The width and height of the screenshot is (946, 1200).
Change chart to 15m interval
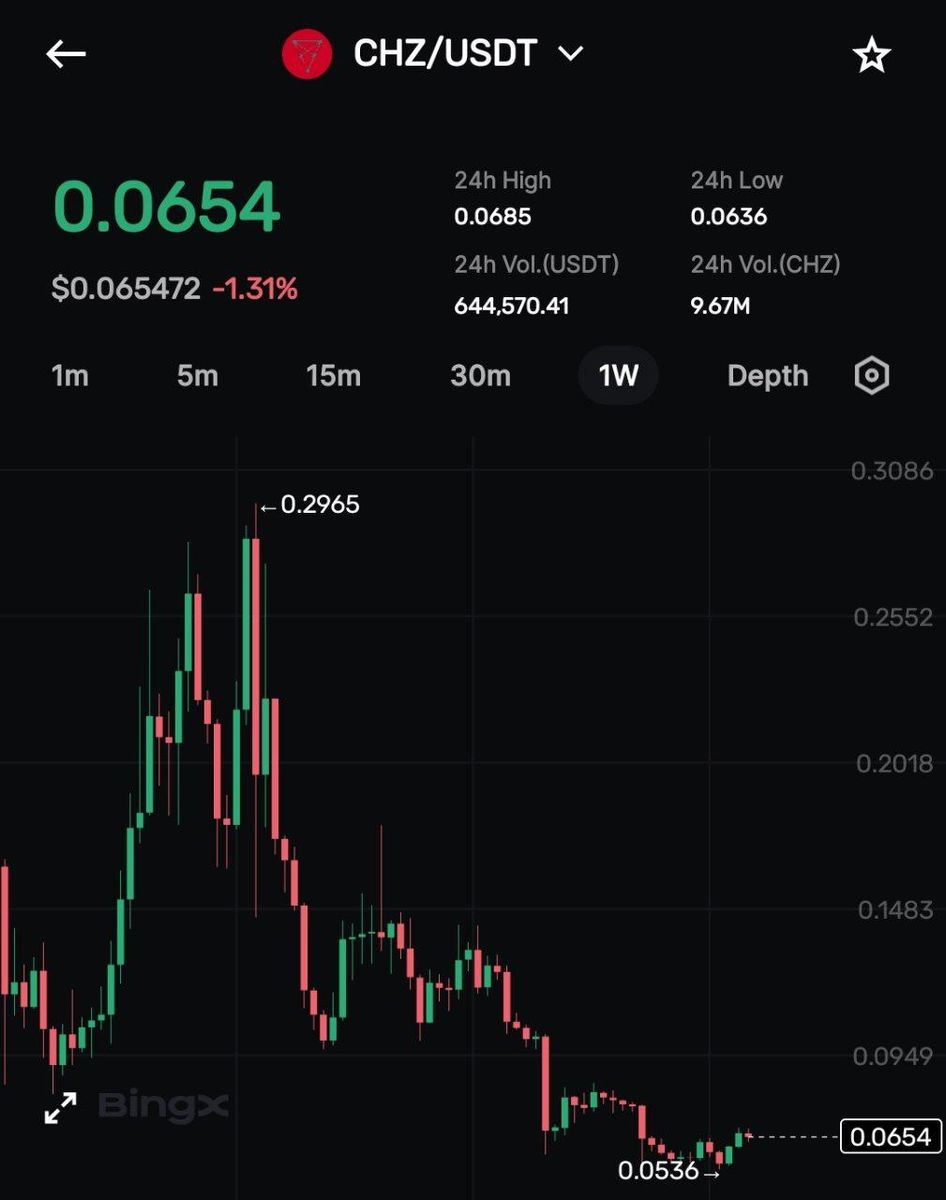click(333, 376)
